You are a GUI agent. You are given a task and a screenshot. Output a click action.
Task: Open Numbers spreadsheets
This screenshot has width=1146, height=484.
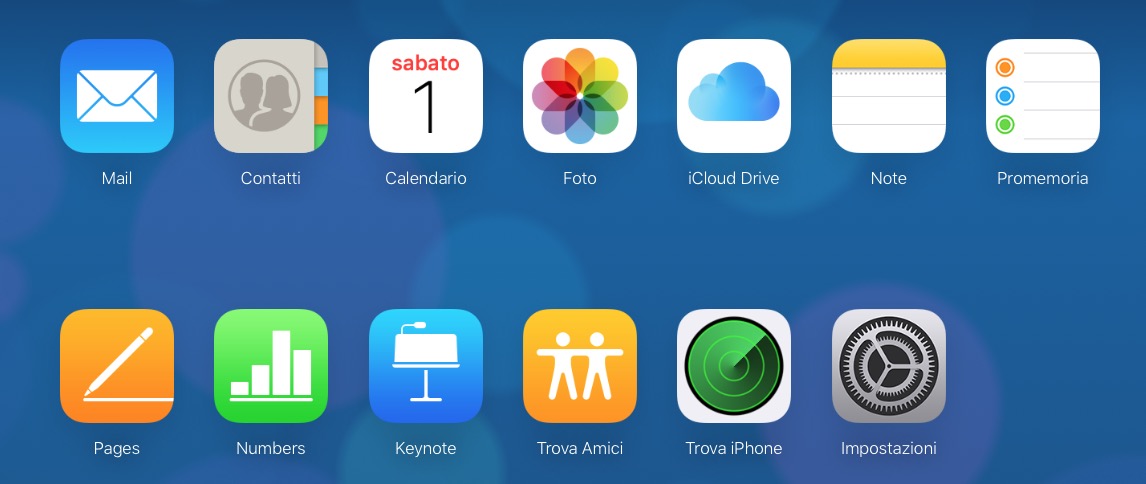(x=271, y=366)
